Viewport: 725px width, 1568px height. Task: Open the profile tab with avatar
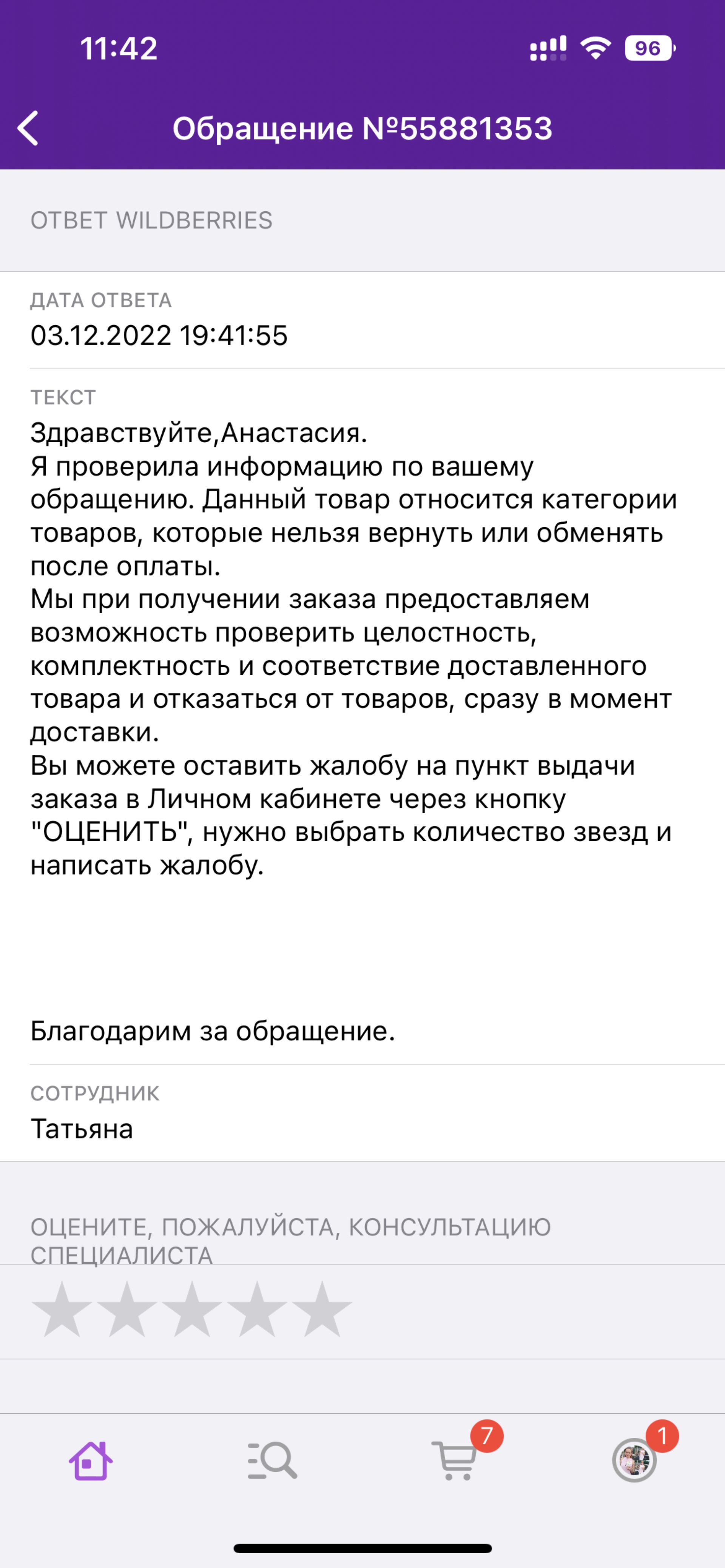634,1460
